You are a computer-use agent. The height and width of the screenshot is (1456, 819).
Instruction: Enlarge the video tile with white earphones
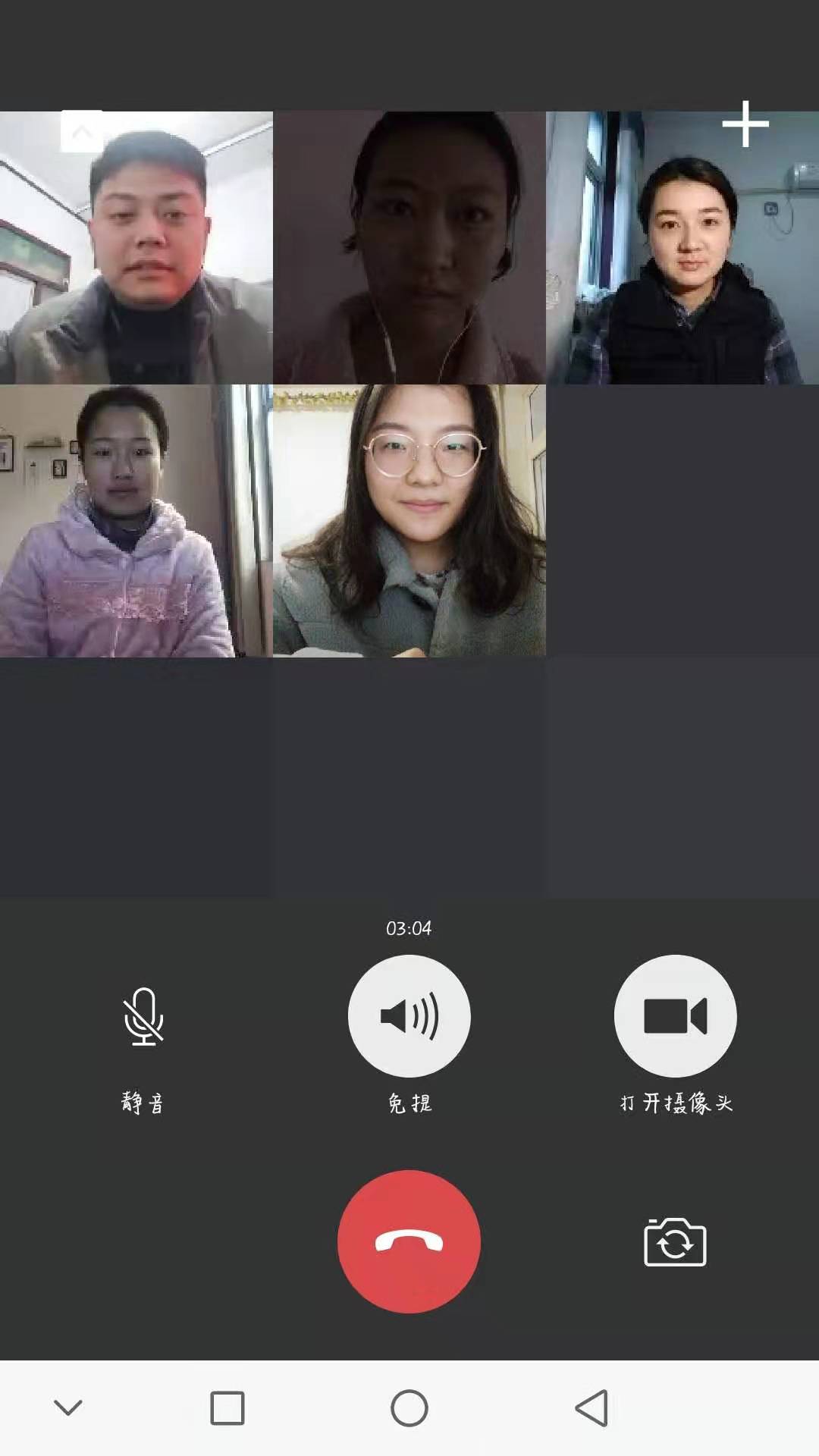[409, 247]
